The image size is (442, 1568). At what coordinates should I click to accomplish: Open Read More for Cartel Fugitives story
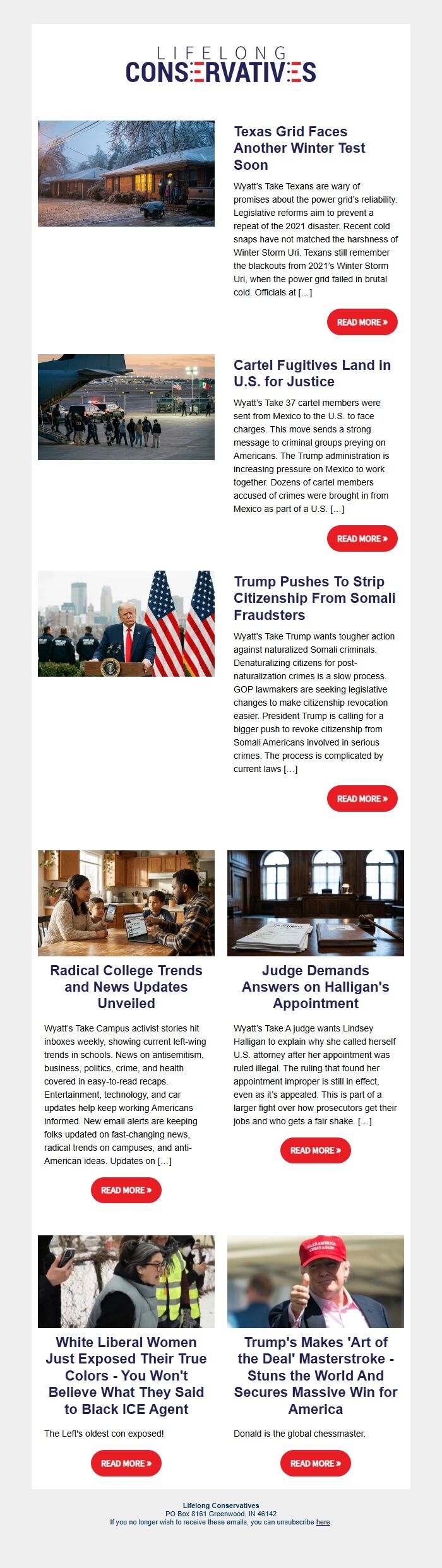362,538
